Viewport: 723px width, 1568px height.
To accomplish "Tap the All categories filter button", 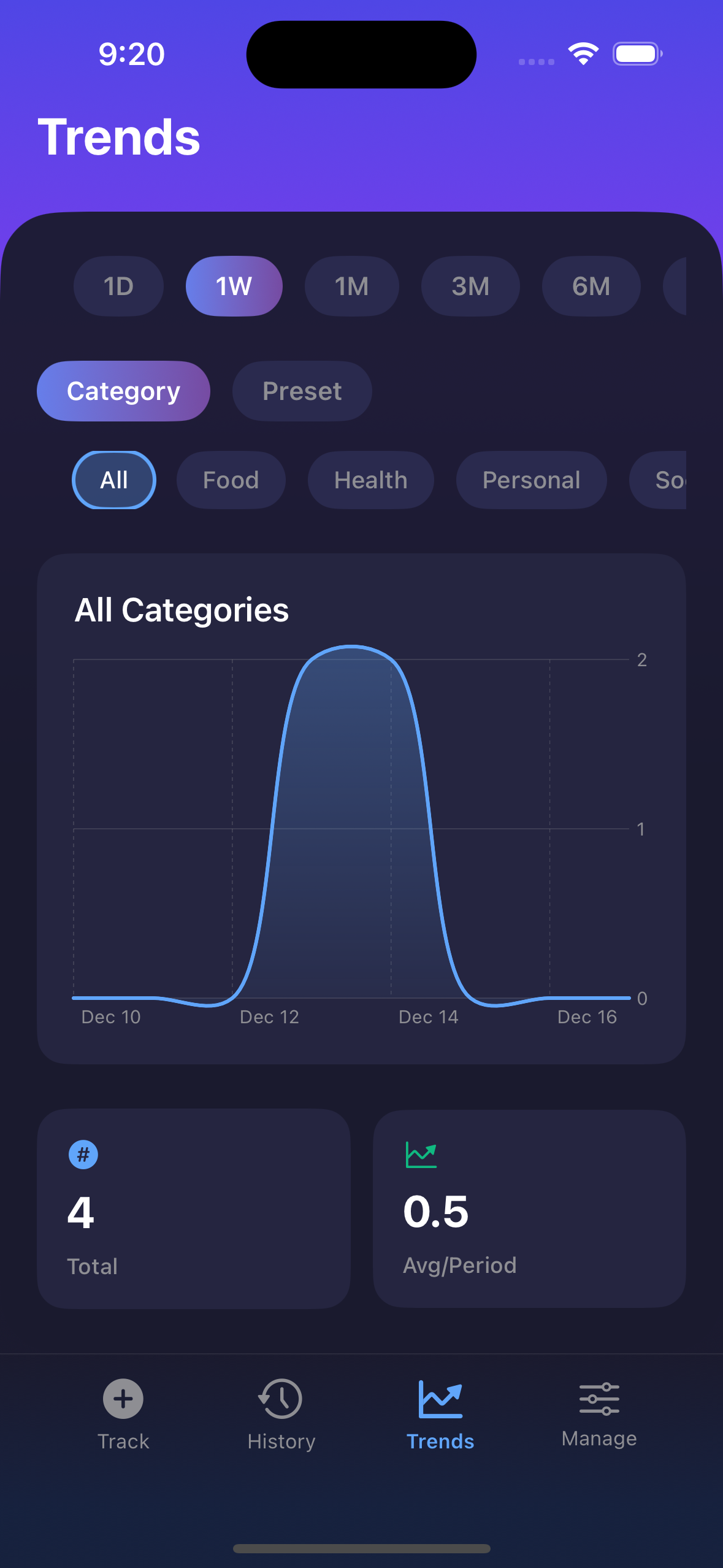I will (113, 480).
